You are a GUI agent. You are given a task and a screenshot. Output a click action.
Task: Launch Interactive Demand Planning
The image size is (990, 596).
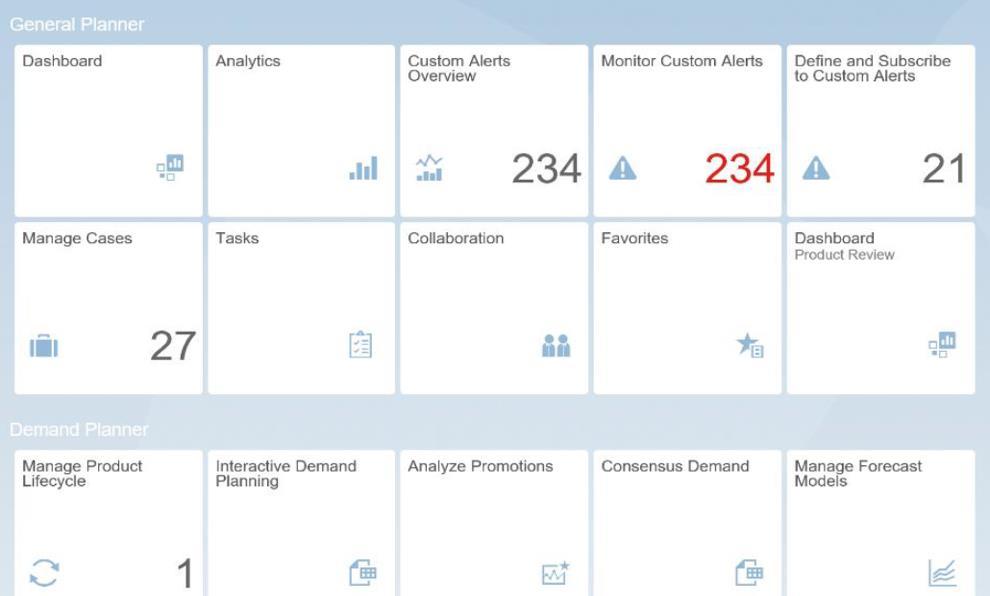point(301,523)
